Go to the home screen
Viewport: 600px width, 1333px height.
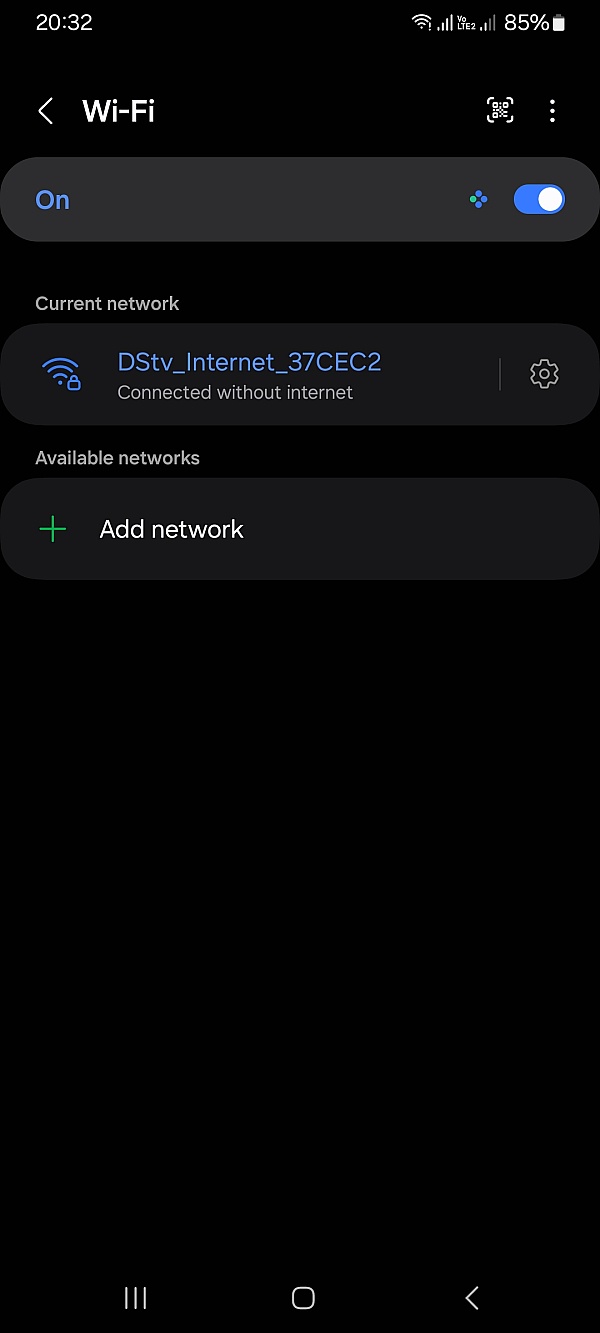pos(303,1298)
